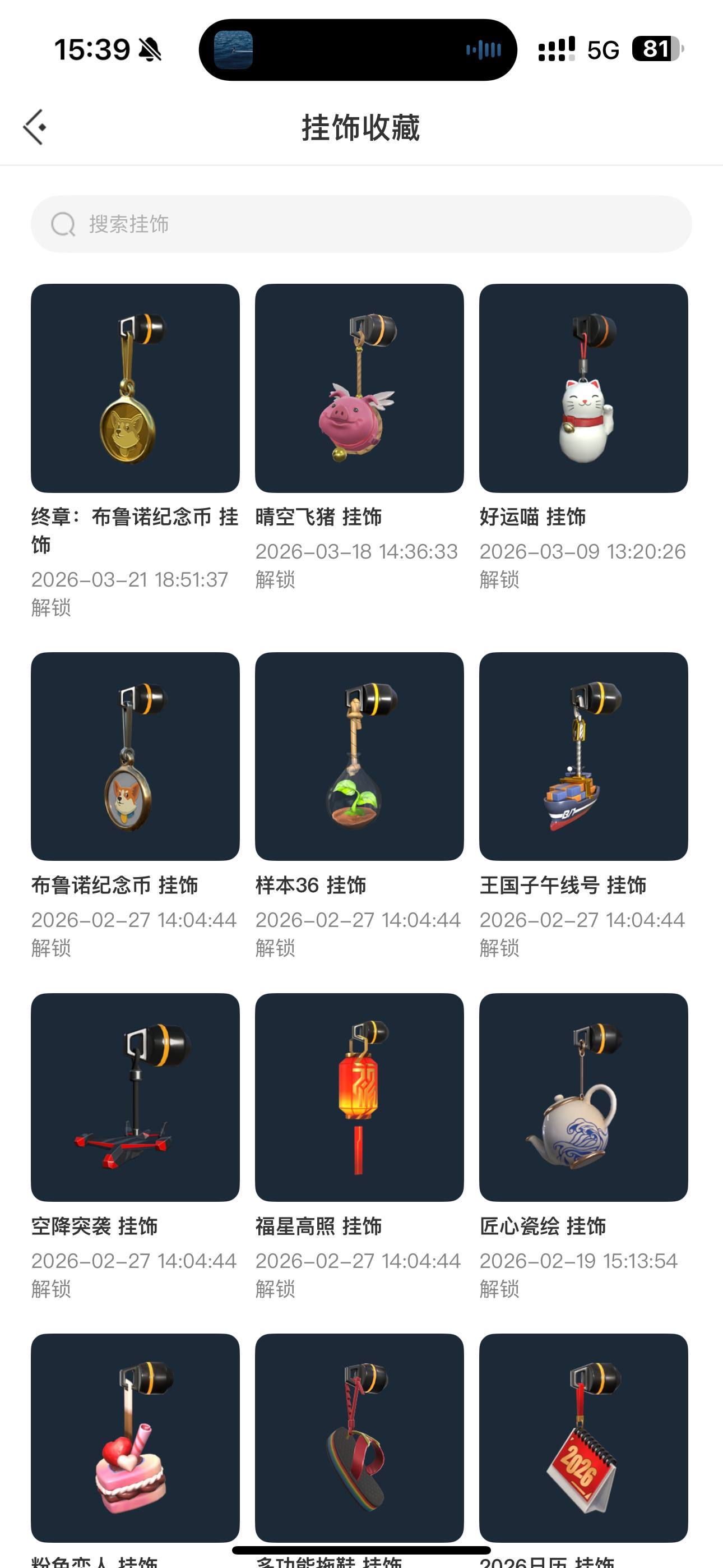723x1568 pixels.
Task: Tap the search magnifier icon
Action: click(63, 223)
